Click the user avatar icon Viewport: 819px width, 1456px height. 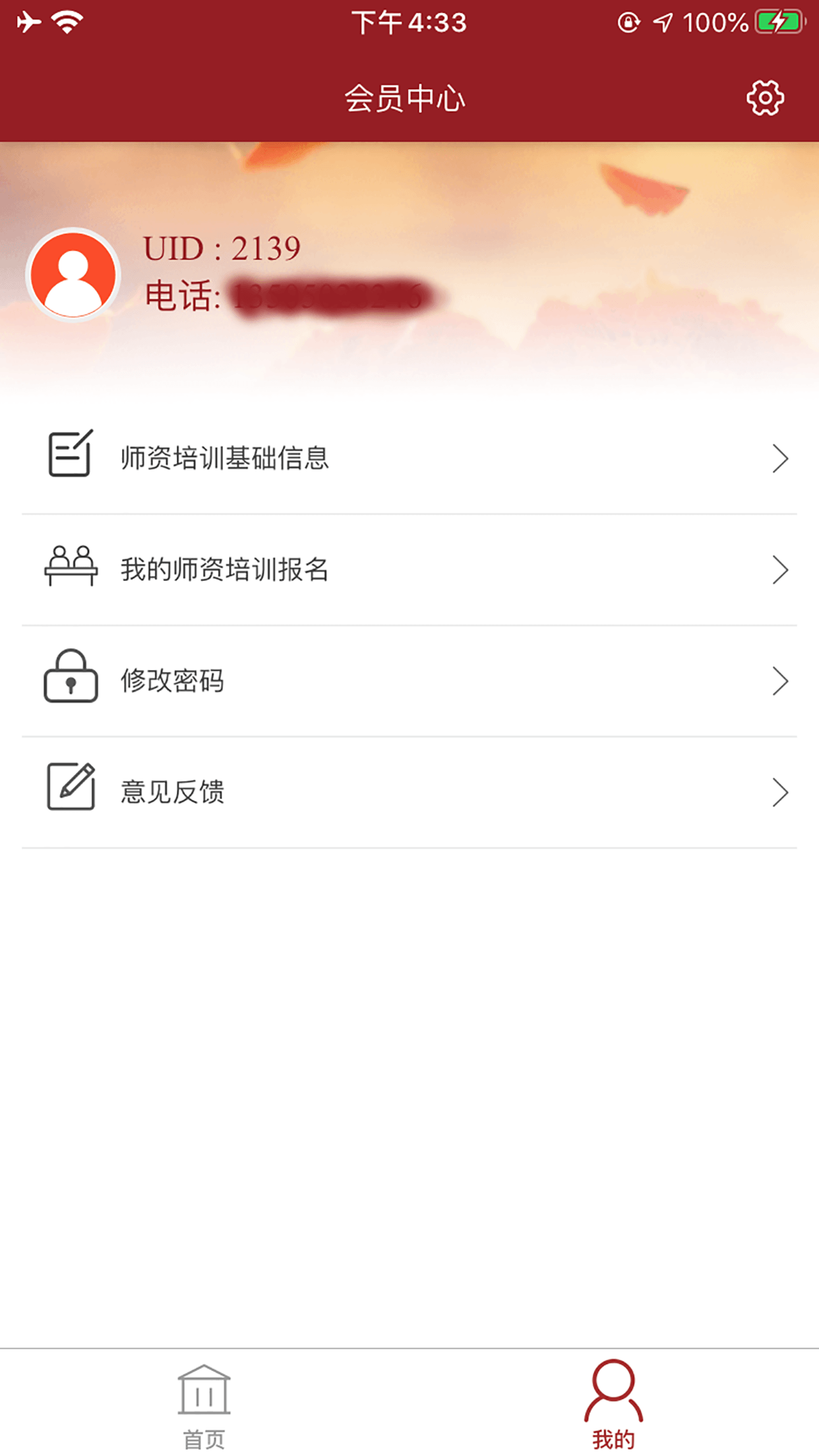73,274
